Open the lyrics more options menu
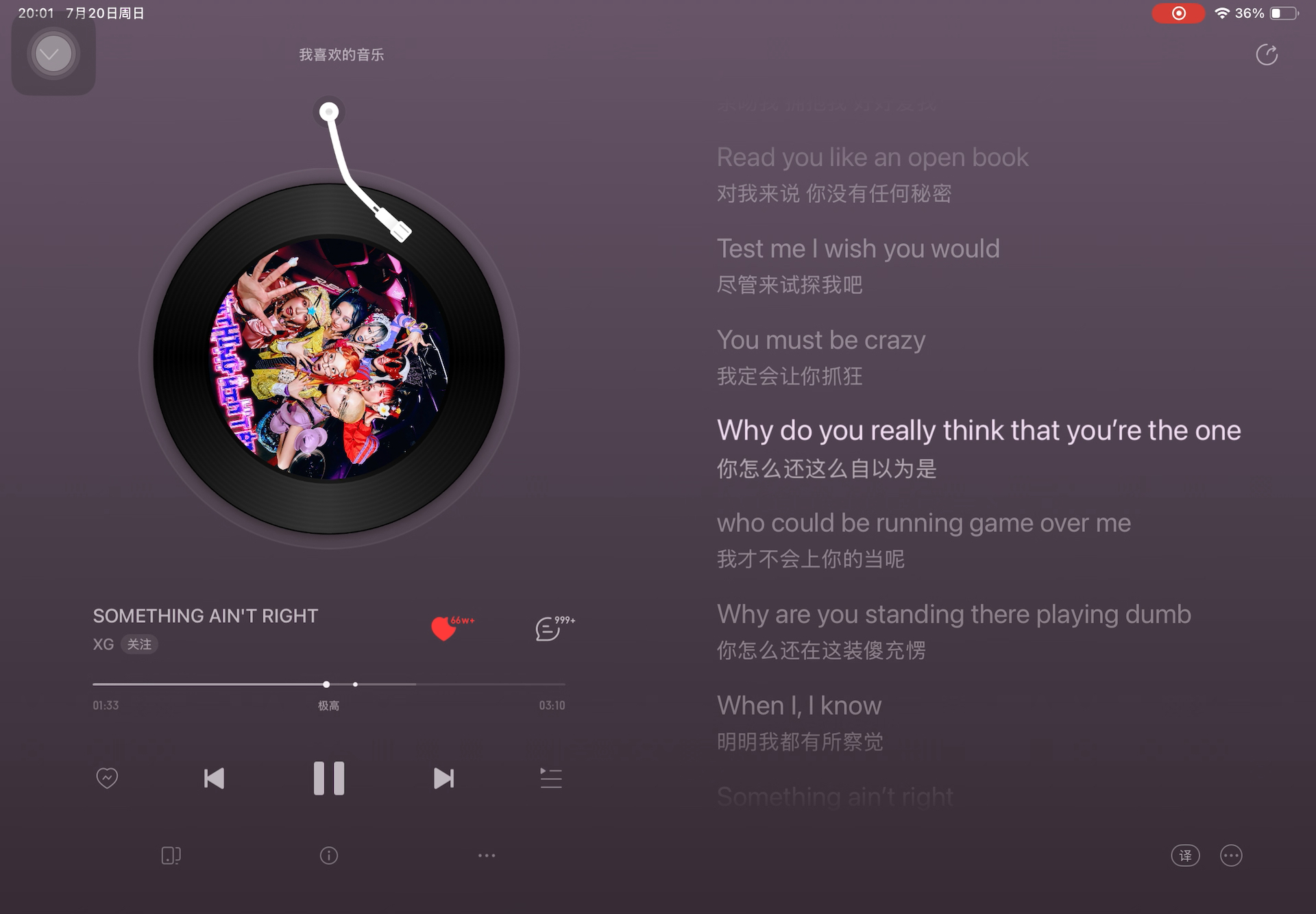Screen dimensions: 1316x914 click(1231, 855)
